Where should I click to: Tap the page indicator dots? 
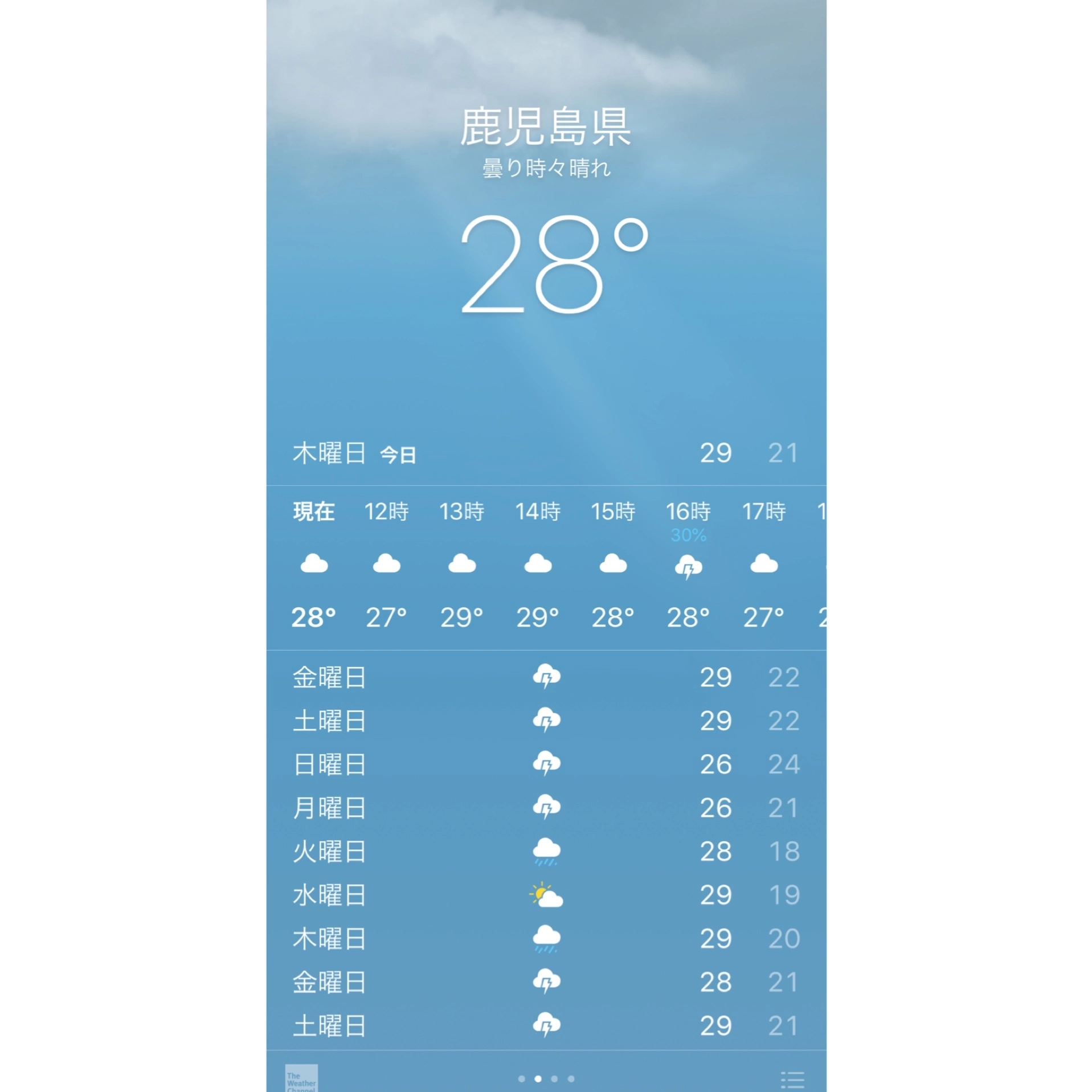(546, 1078)
